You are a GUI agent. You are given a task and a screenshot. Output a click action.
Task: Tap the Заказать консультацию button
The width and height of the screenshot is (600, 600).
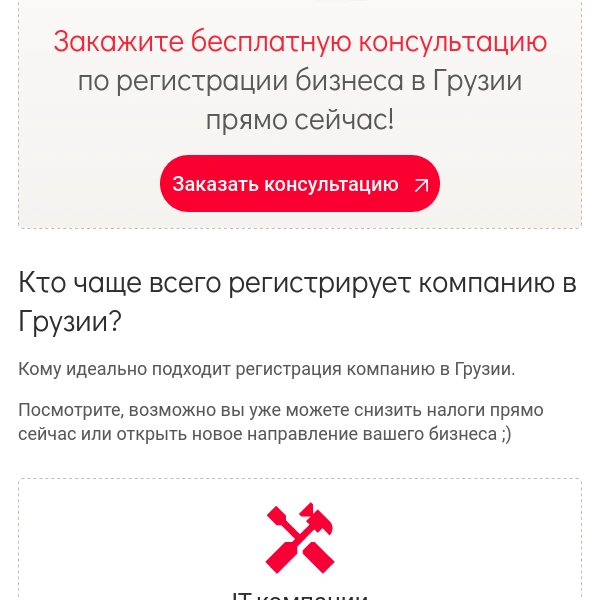(x=300, y=184)
